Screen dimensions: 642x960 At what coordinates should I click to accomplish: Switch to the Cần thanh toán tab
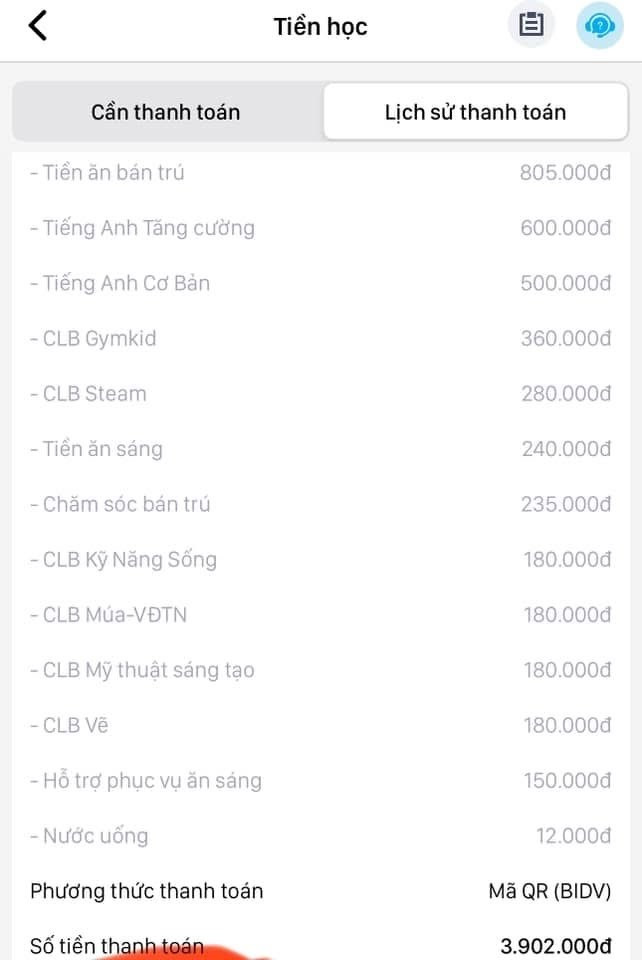click(x=166, y=112)
